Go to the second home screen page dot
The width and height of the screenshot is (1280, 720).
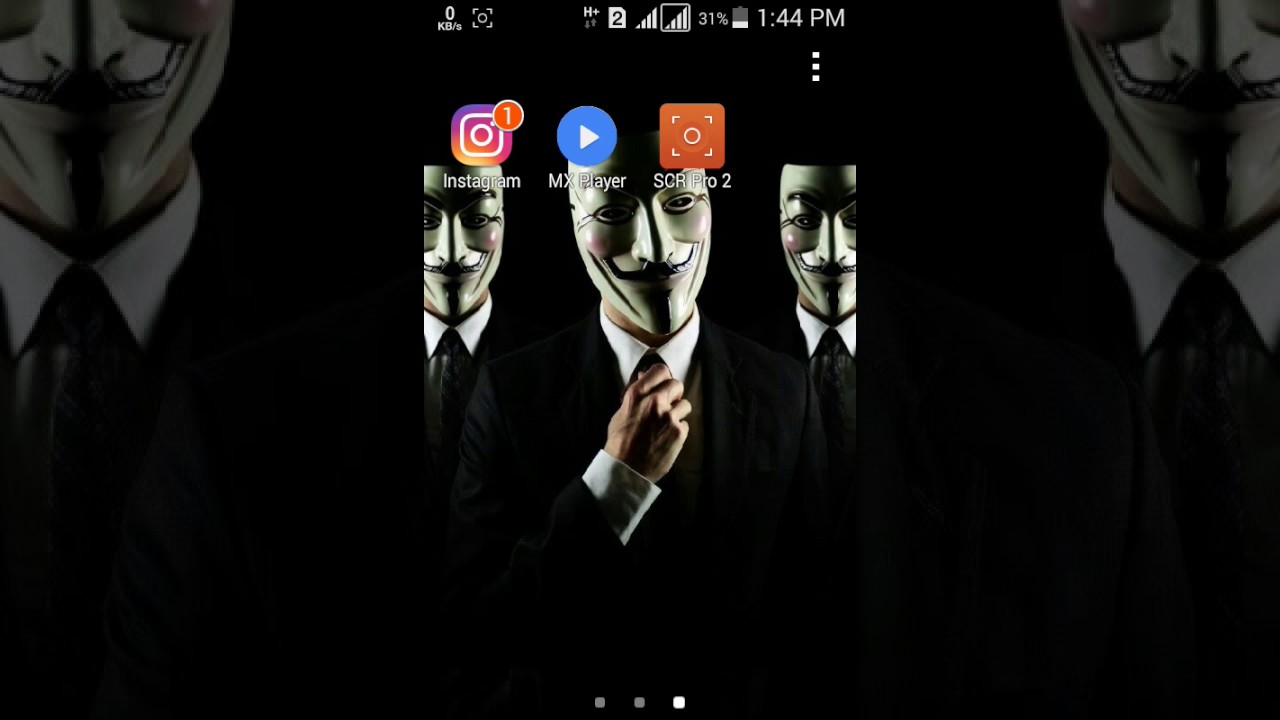(639, 703)
